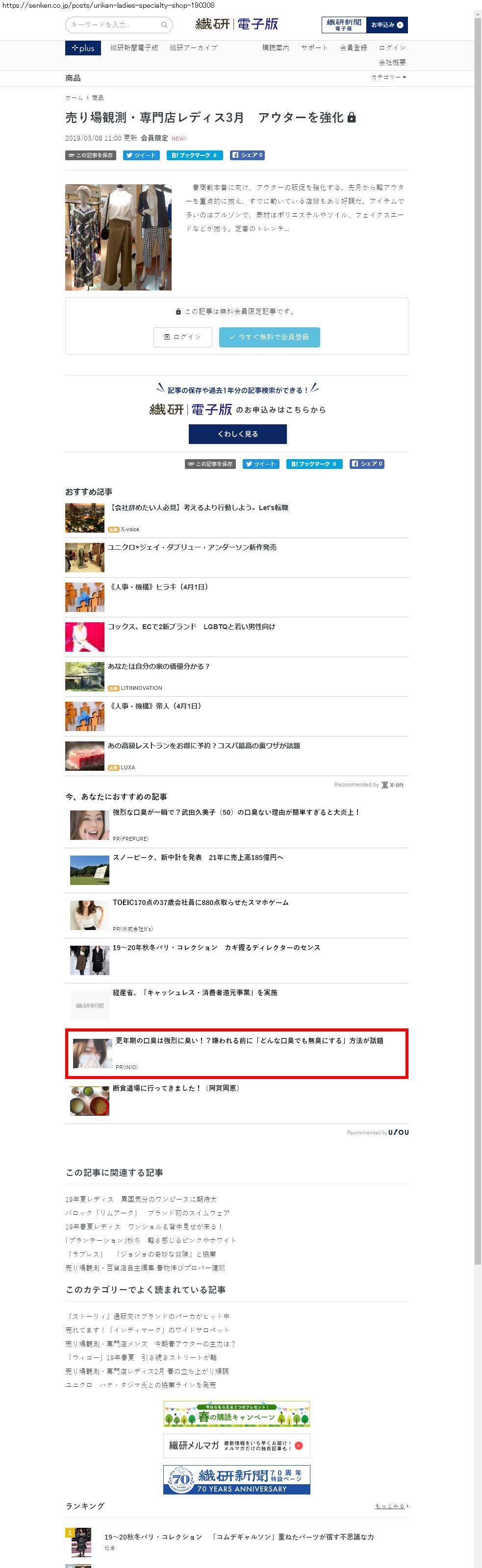Expand the カテゴリー dropdown
Screen dimensions: 482x1568
[x=389, y=77]
